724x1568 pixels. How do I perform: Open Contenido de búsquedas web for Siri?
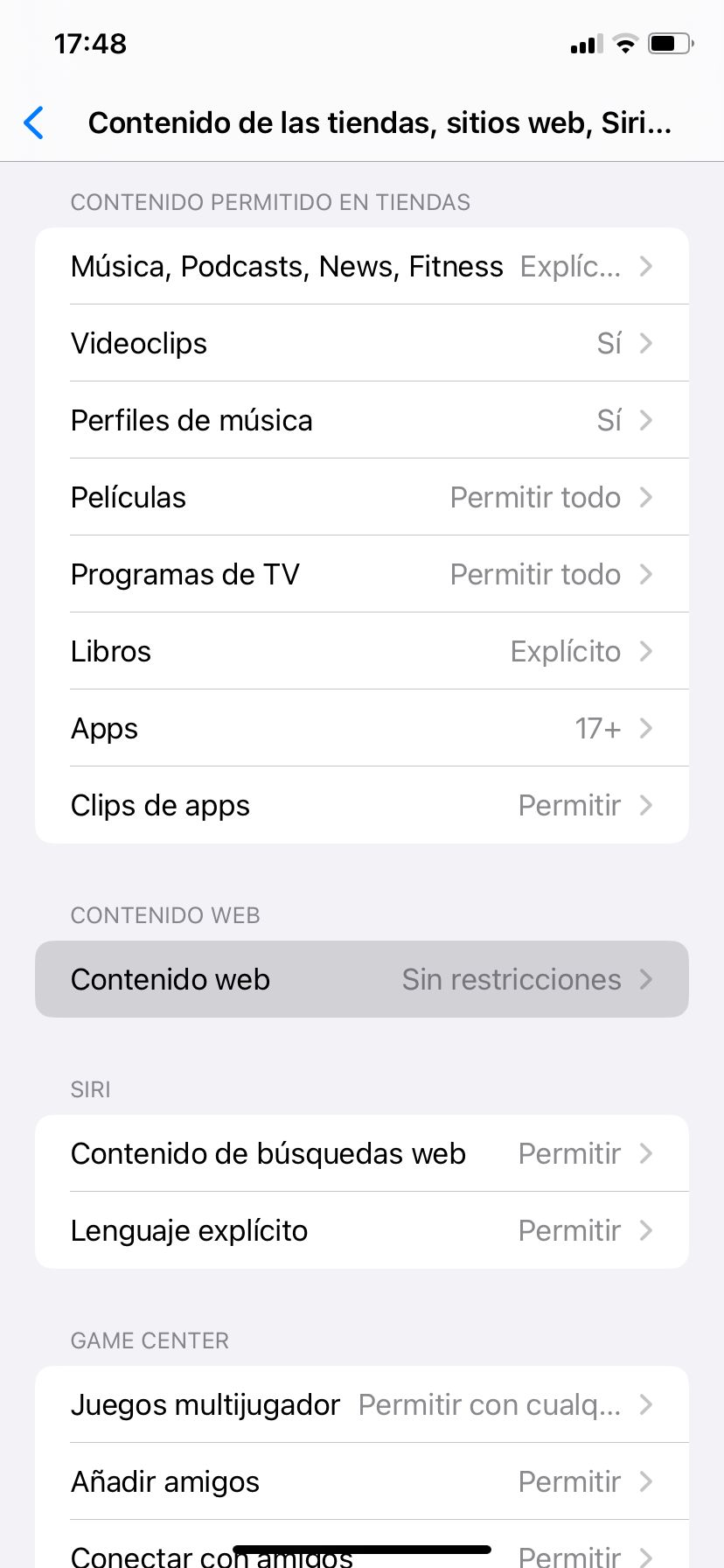[362, 1154]
